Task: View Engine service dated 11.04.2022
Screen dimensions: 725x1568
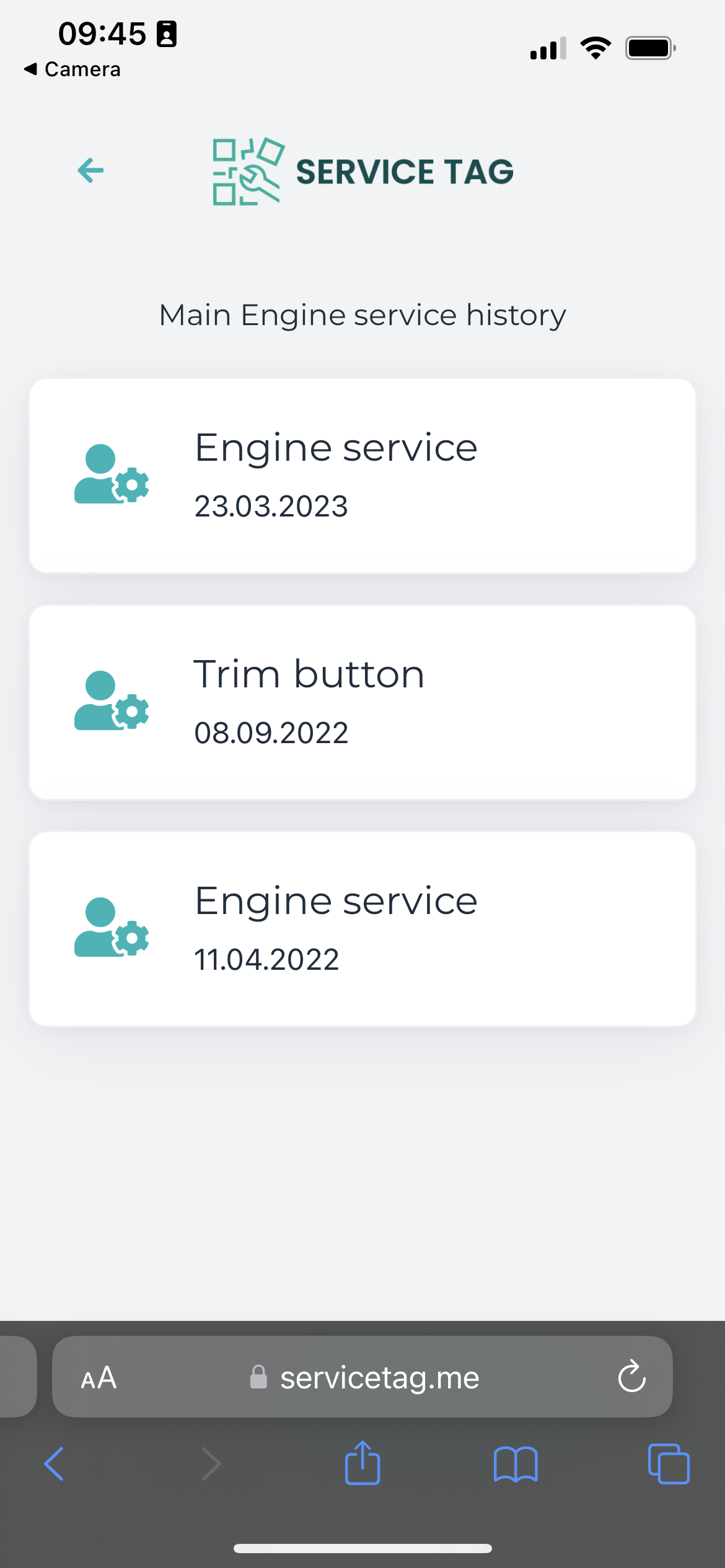Action: 362,929
